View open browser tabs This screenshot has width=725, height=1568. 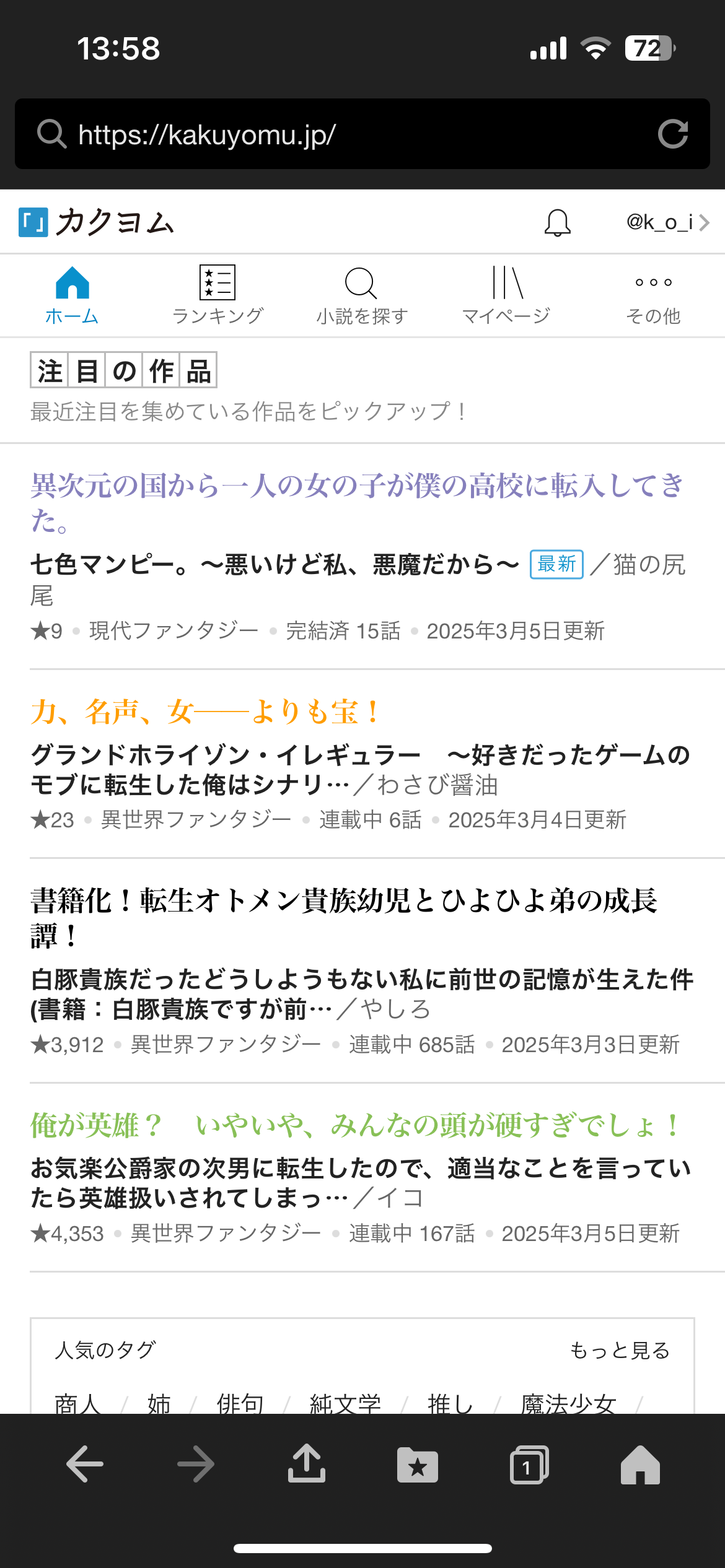(529, 1465)
